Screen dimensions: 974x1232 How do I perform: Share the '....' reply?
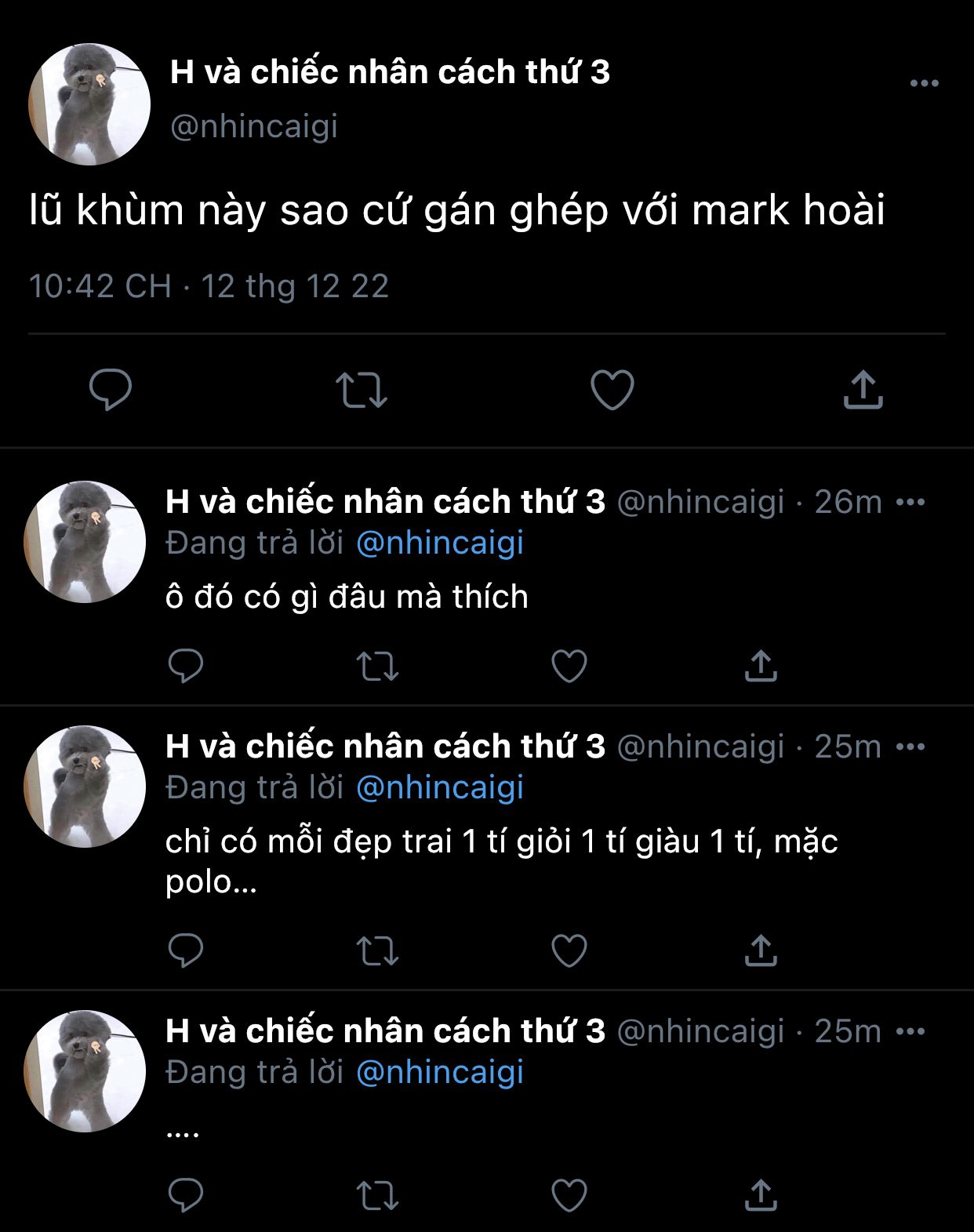(x=760, y=1195)
